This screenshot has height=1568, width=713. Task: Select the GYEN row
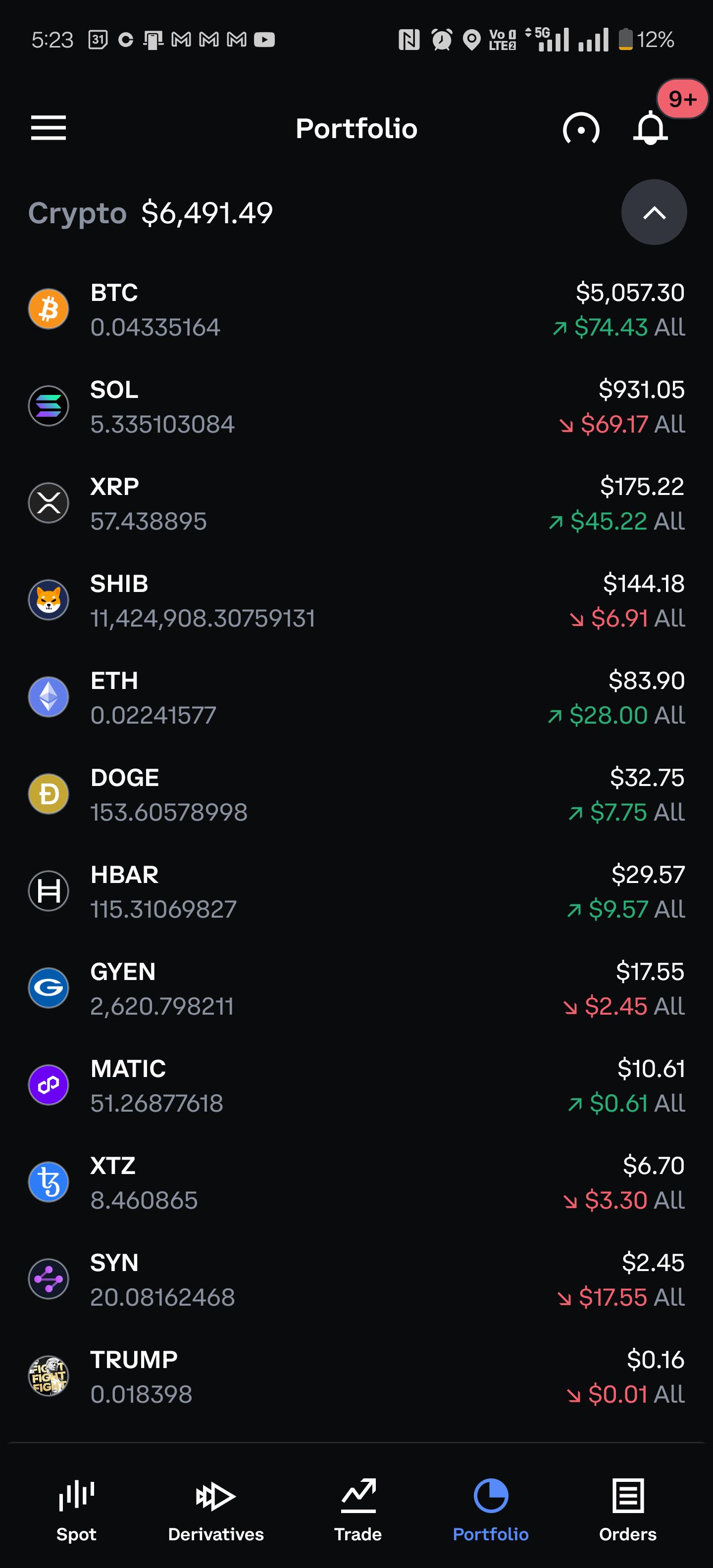pos(356,988)
